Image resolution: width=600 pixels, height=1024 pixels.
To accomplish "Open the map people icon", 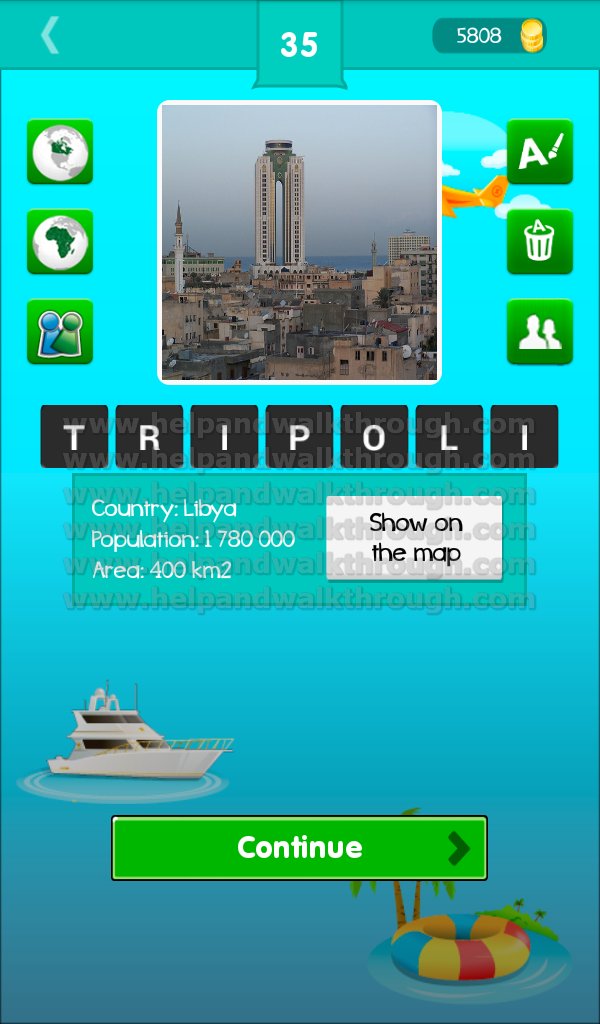I will [60, 332].
